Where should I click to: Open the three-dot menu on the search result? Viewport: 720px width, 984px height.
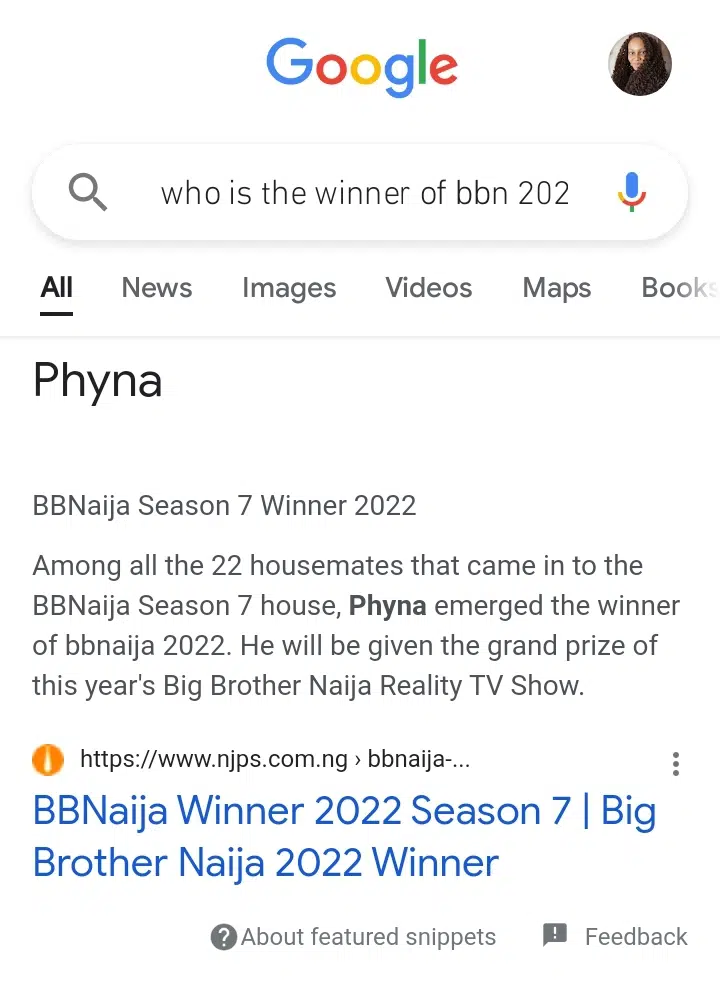pos(676,763)
